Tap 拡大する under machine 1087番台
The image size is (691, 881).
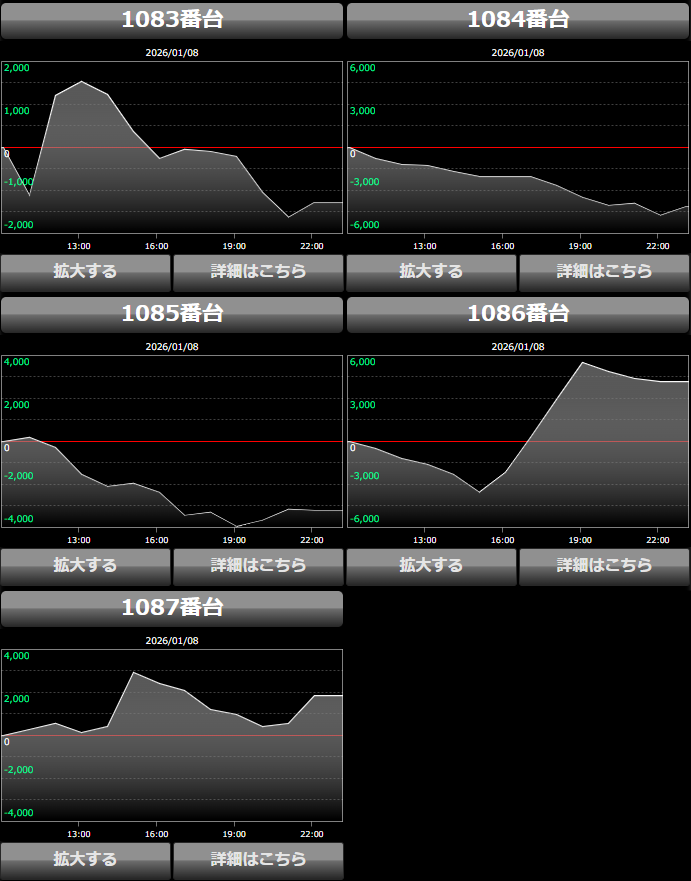pyautogui.click(x=85, y=860)
